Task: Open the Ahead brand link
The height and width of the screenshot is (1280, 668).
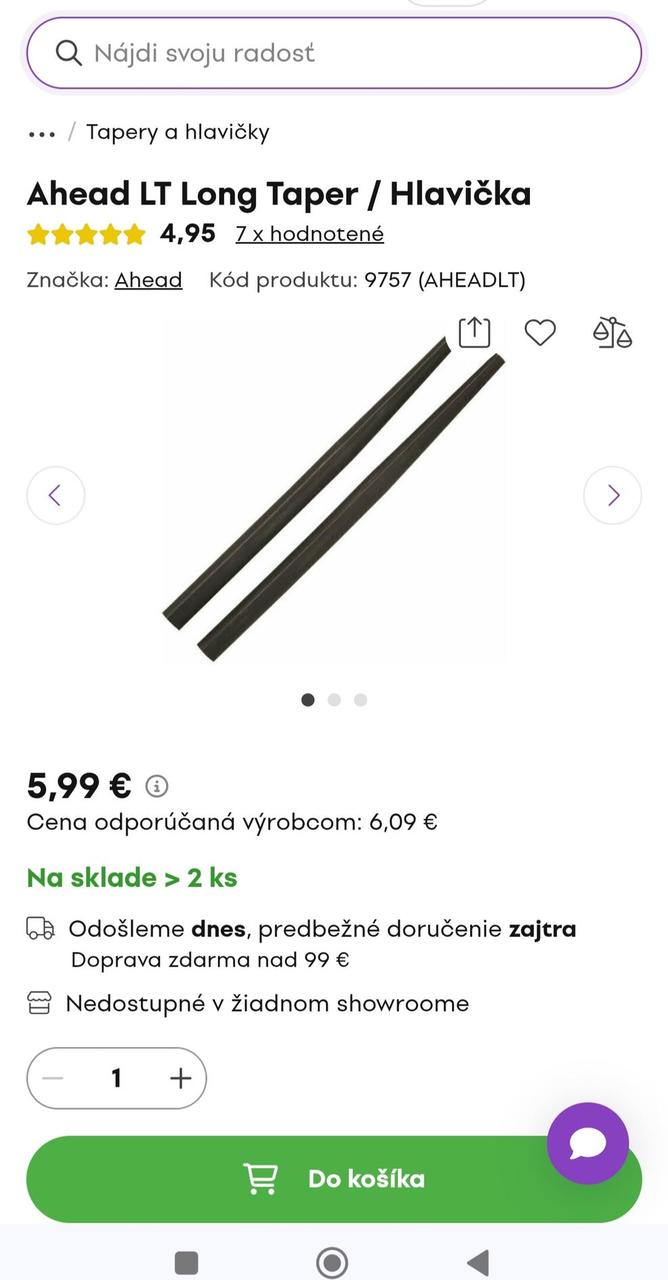Action: [148, 280]
